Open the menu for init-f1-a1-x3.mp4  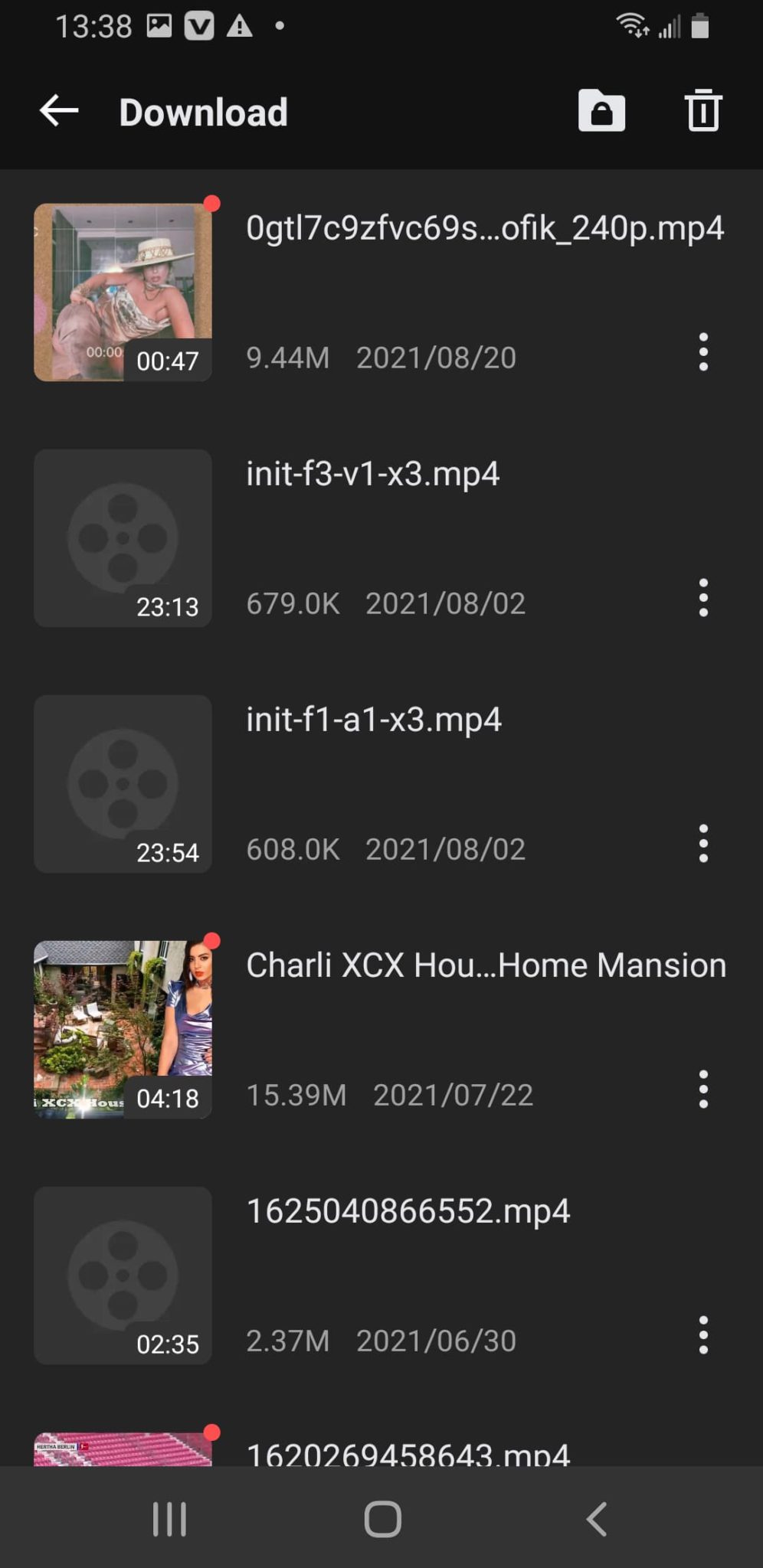pyautogui.click(x=702, y=844)
